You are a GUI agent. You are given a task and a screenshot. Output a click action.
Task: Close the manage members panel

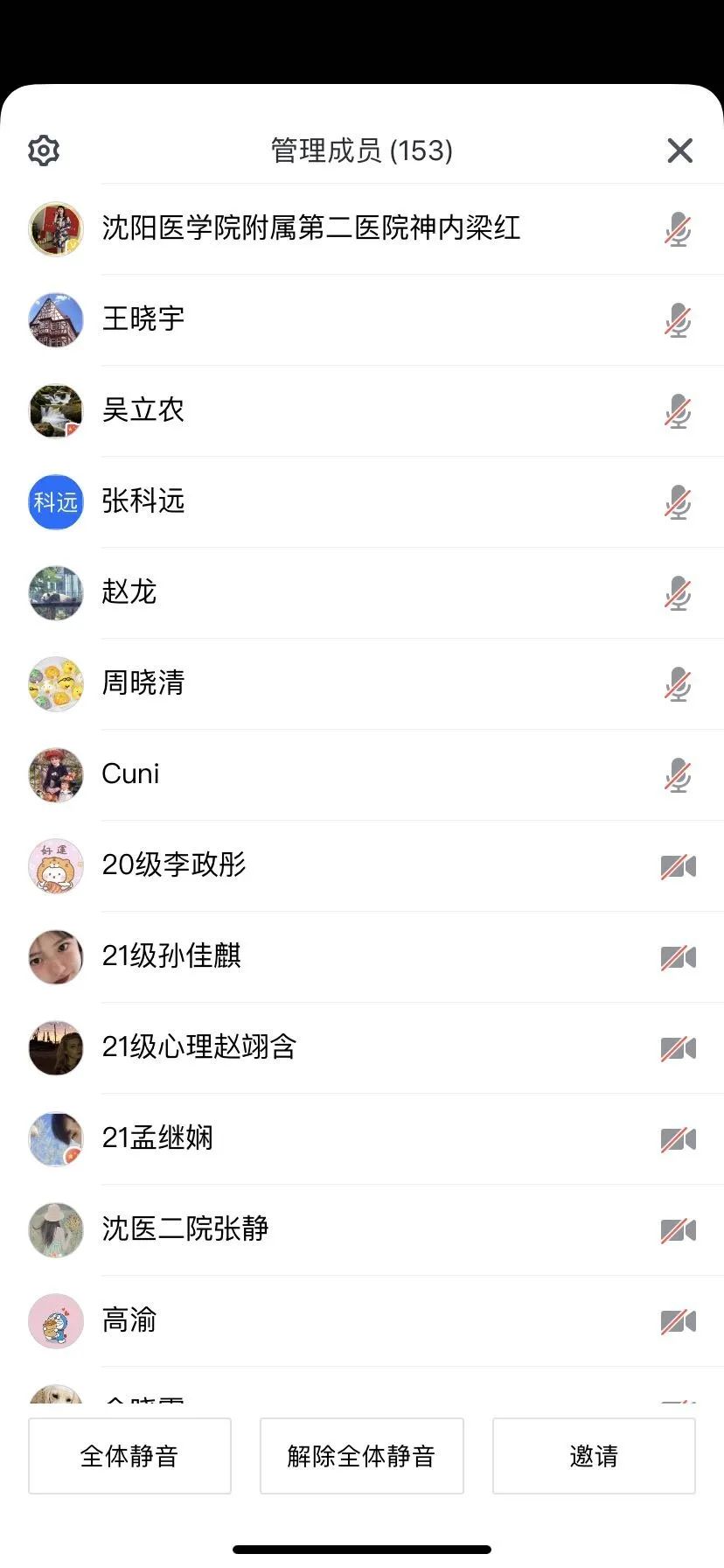click(x=679, y=150)
